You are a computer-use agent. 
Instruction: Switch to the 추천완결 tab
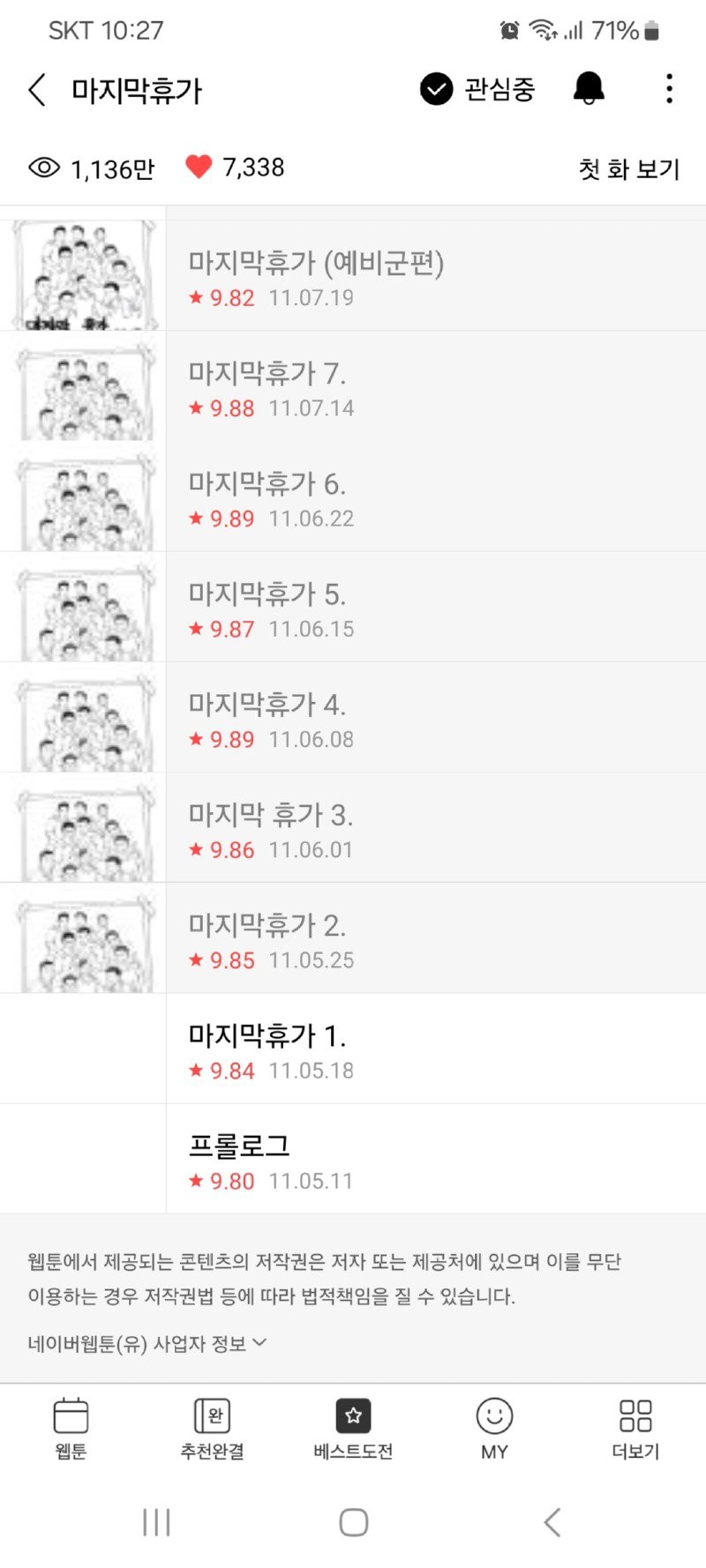coord(212,1429)
